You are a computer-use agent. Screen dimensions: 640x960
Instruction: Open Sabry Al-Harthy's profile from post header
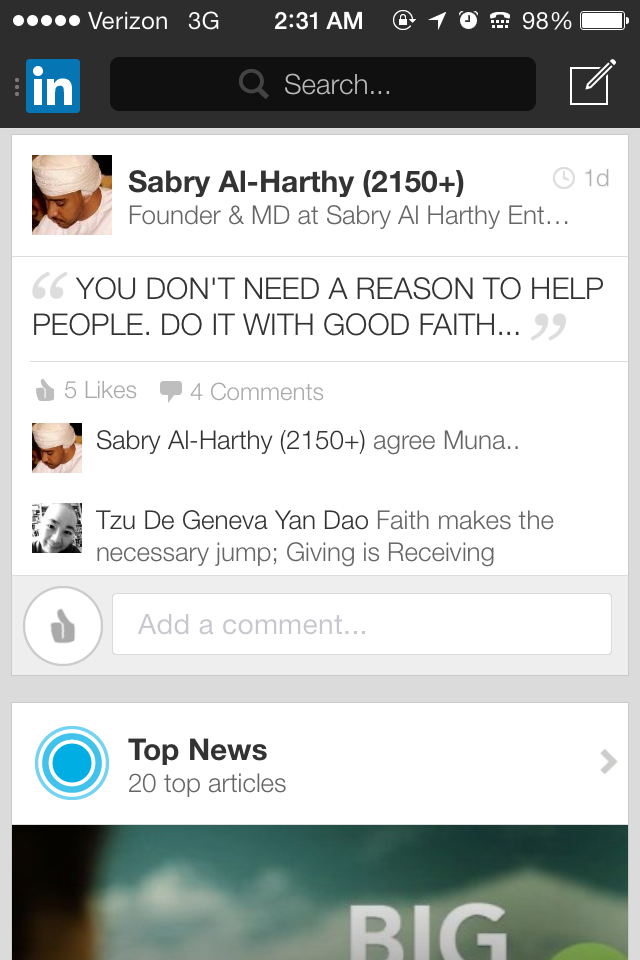(296, 182)
